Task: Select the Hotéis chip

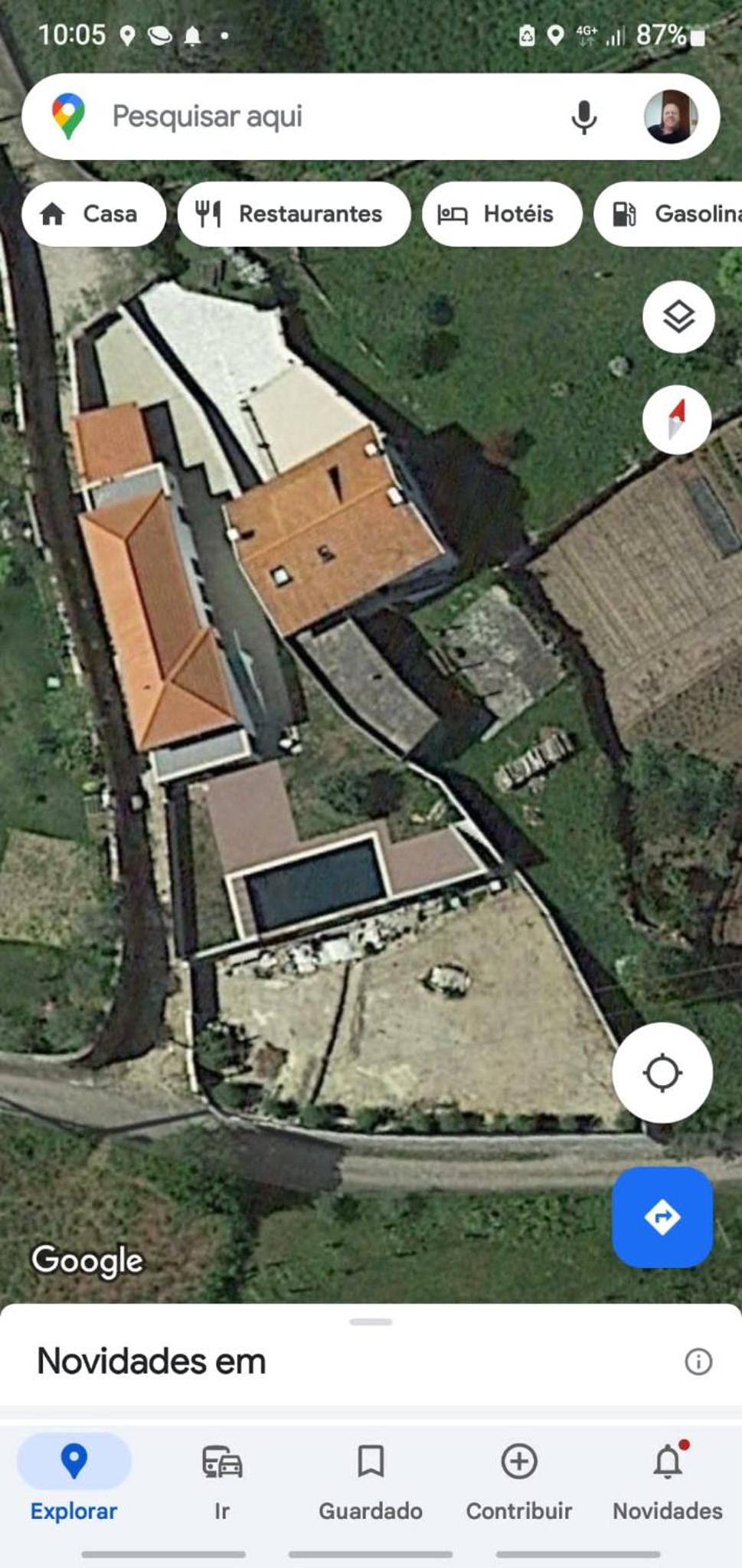Action: pyautogui.click(x=502, y=214)
